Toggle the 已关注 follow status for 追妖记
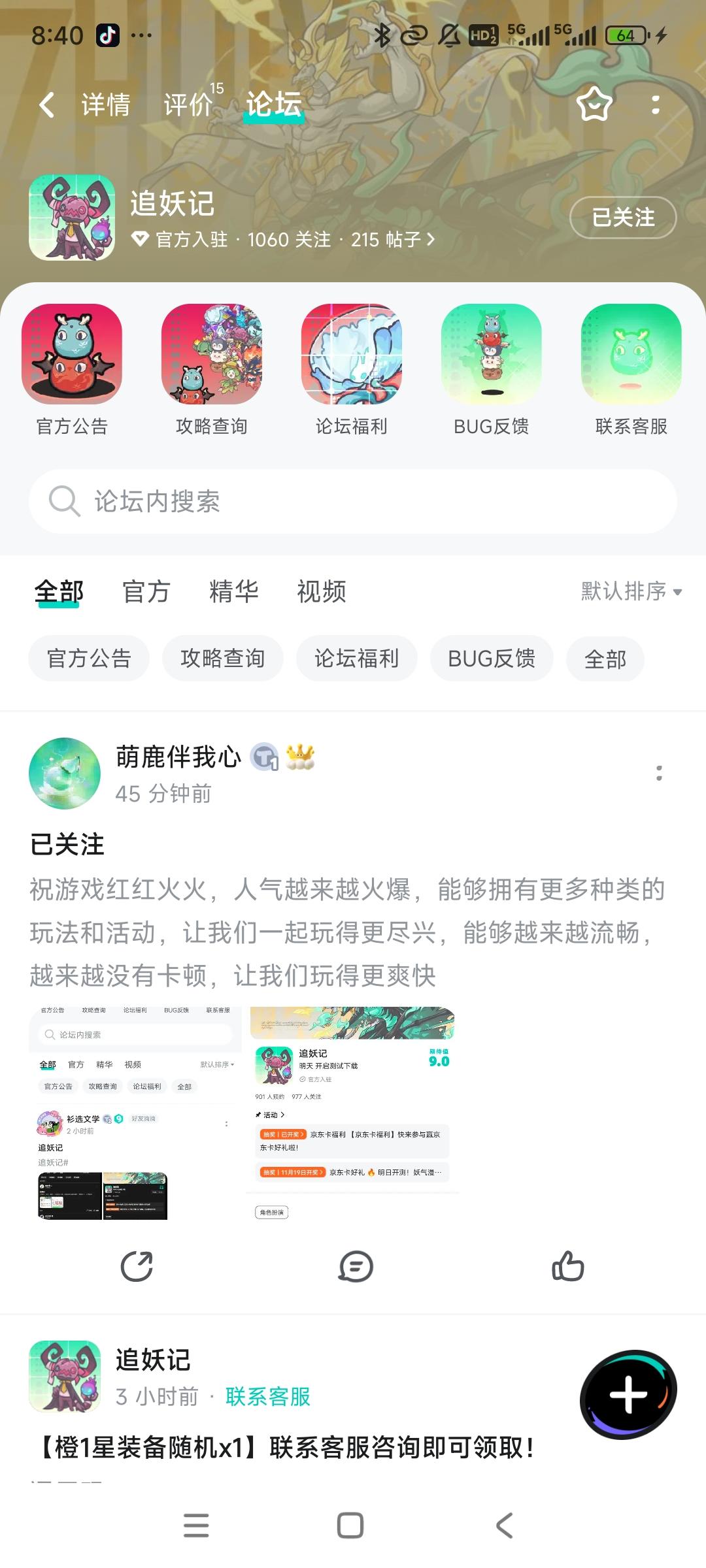This screenshot has height=1568, width=706. 622,218
